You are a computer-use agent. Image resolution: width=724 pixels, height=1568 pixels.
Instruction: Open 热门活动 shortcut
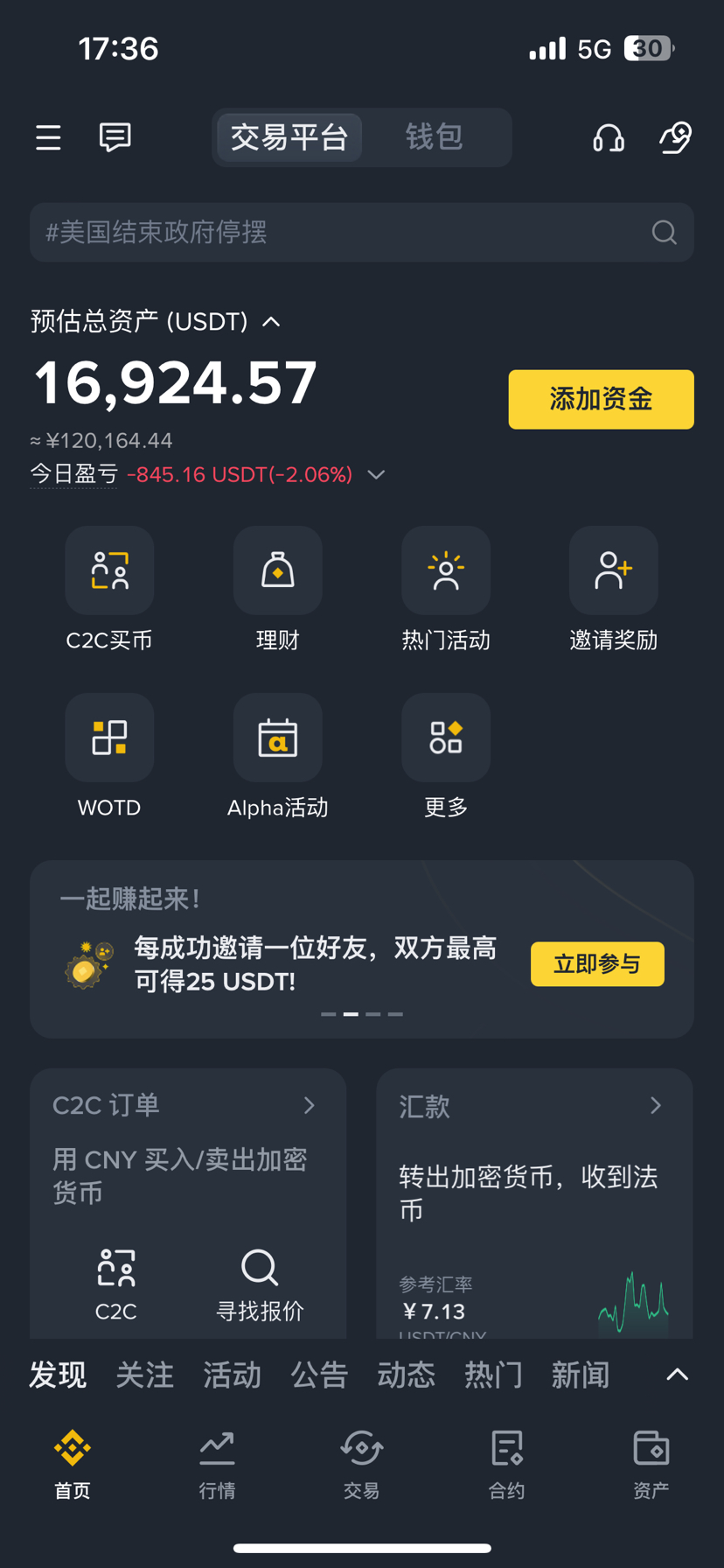tap(445, 570)
